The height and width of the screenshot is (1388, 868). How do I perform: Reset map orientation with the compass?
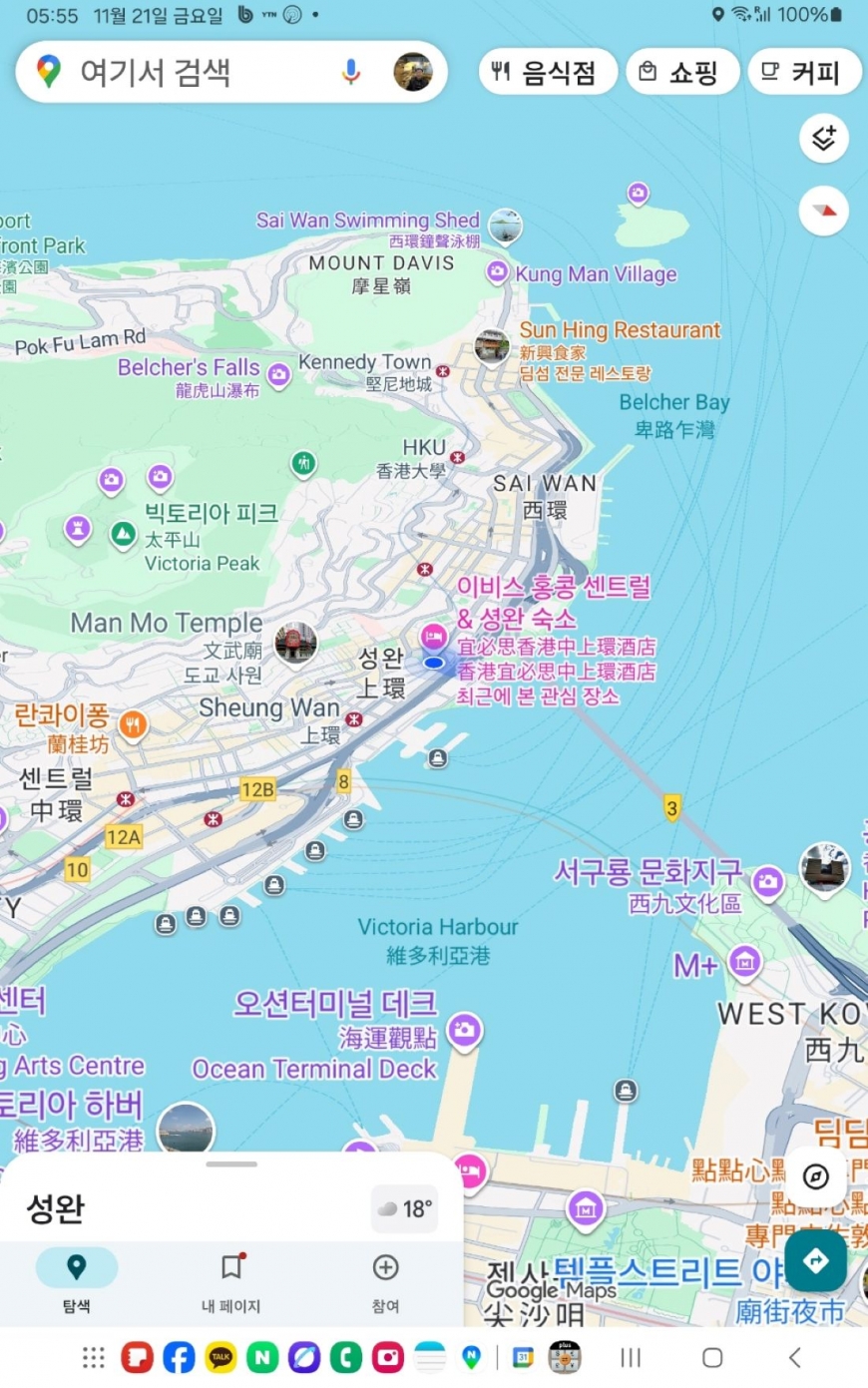[823, 211]
